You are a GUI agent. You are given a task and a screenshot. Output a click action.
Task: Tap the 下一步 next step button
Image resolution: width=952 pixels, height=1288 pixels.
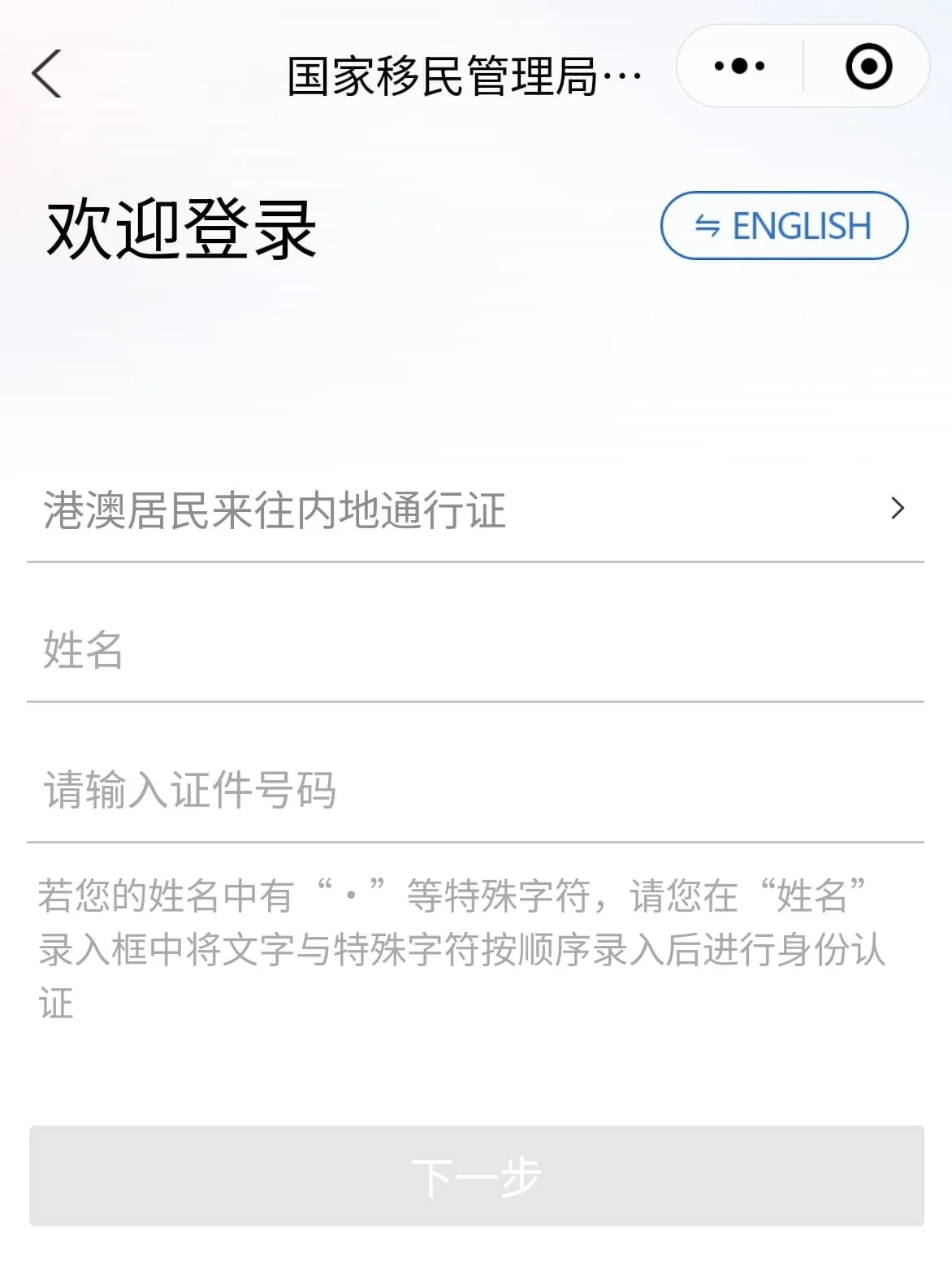[x=477, y=1176]
